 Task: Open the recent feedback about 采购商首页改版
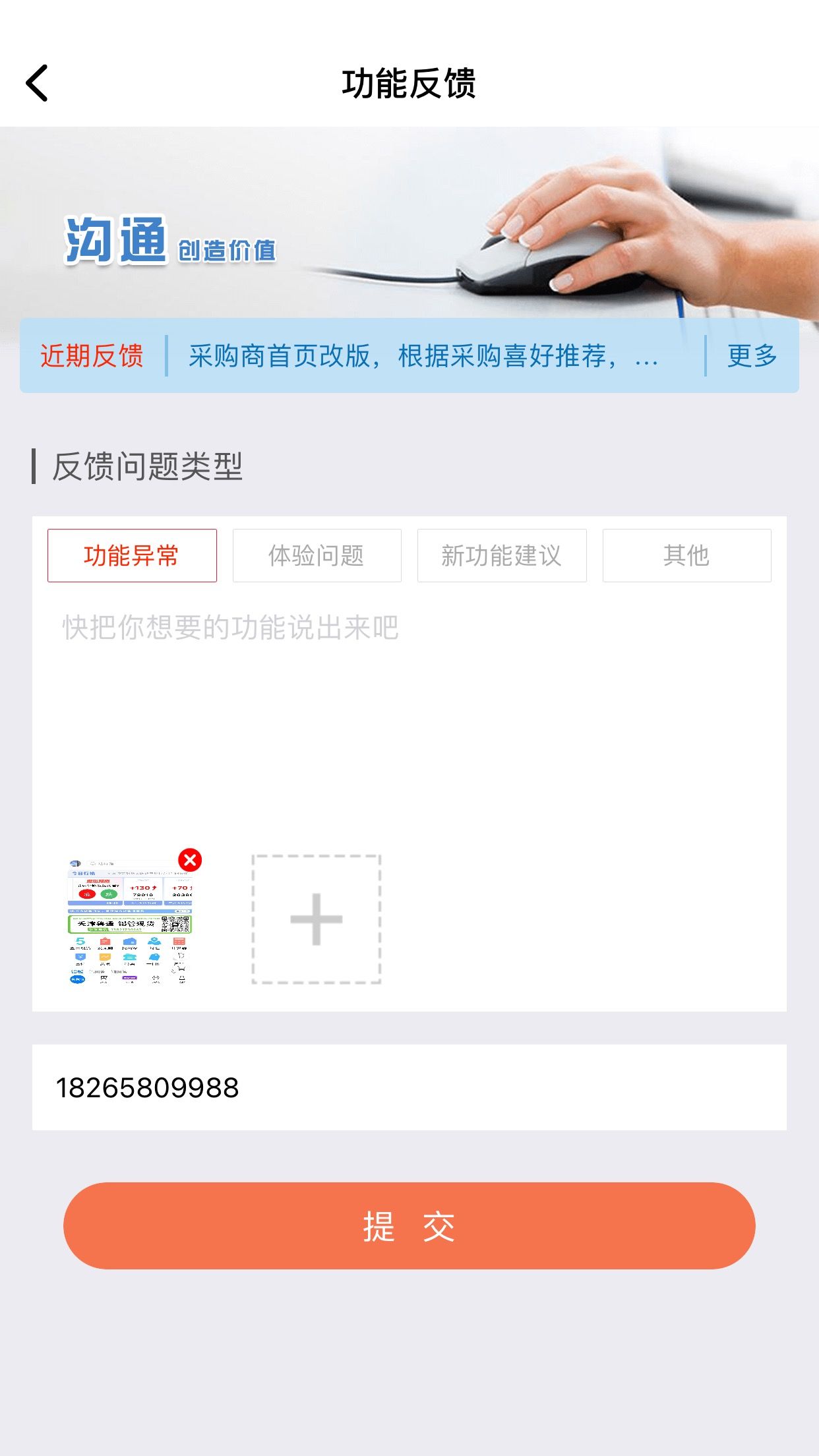422,356
